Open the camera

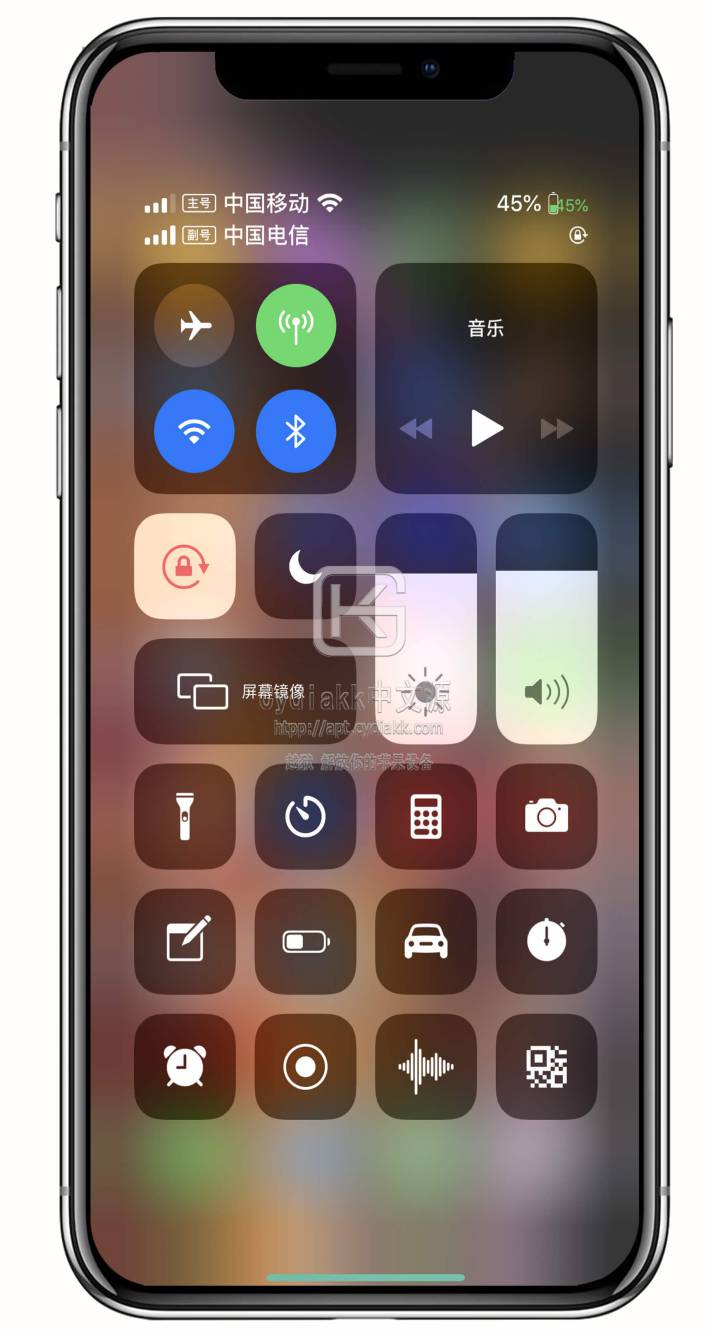tap(546, 816)
